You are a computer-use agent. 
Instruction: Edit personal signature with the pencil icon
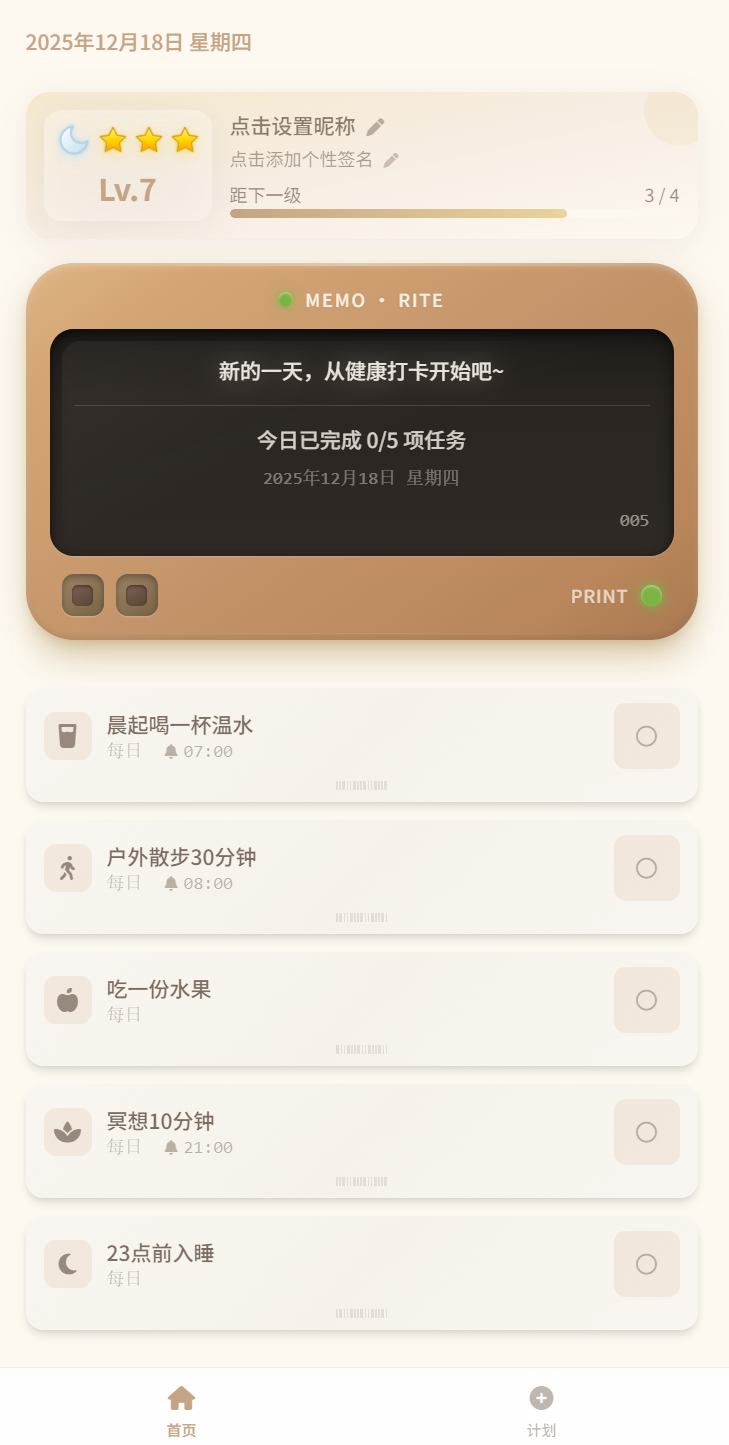click(x=391, y=160)
